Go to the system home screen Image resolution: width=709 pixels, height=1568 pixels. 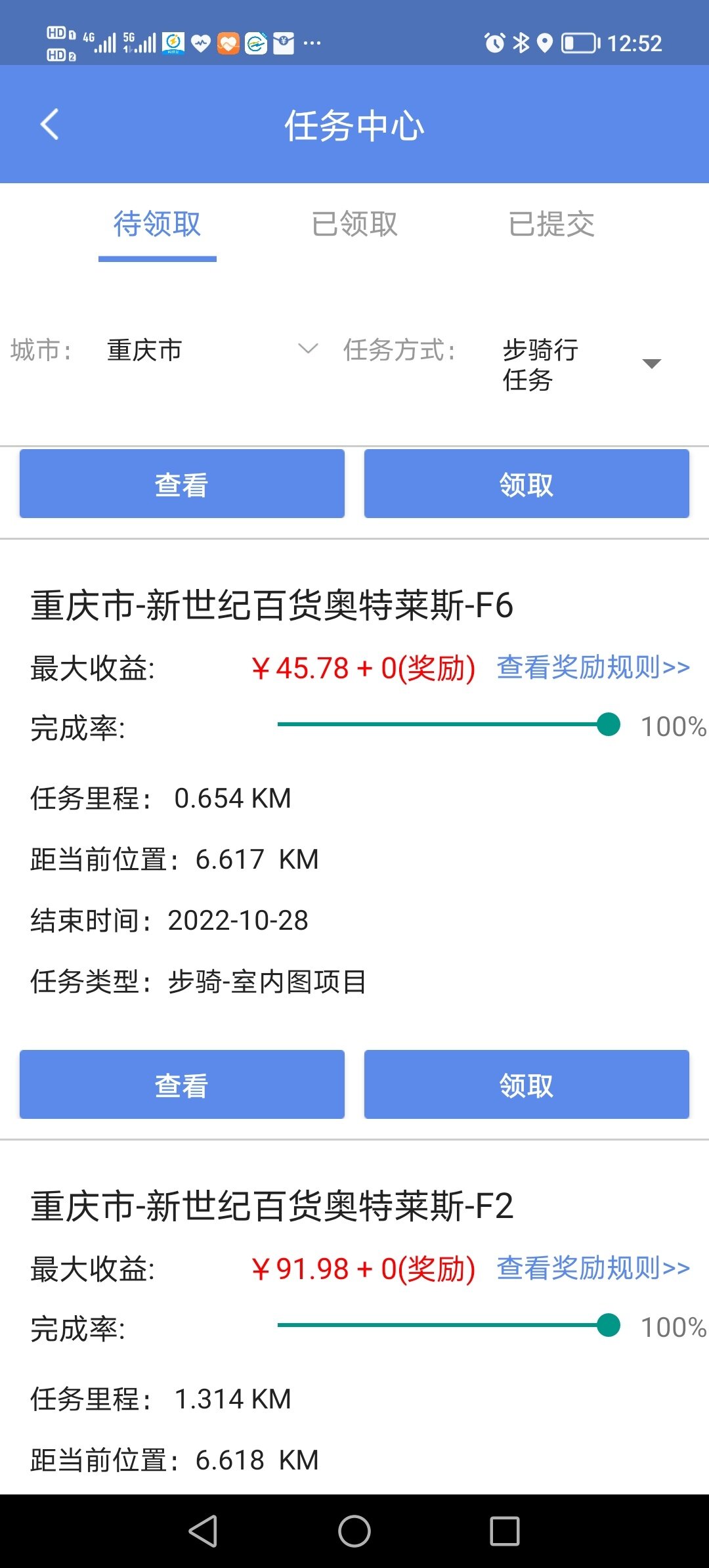tap(354, 1531)
